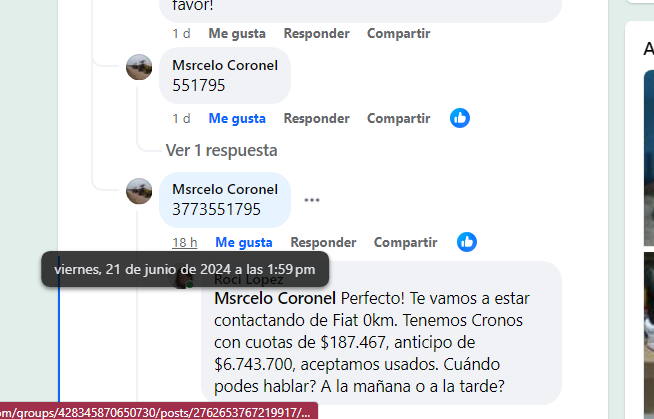Tap Compartir under the top partial comment
This screenshot has height=419, width=654.
click(x=398, y=33)
